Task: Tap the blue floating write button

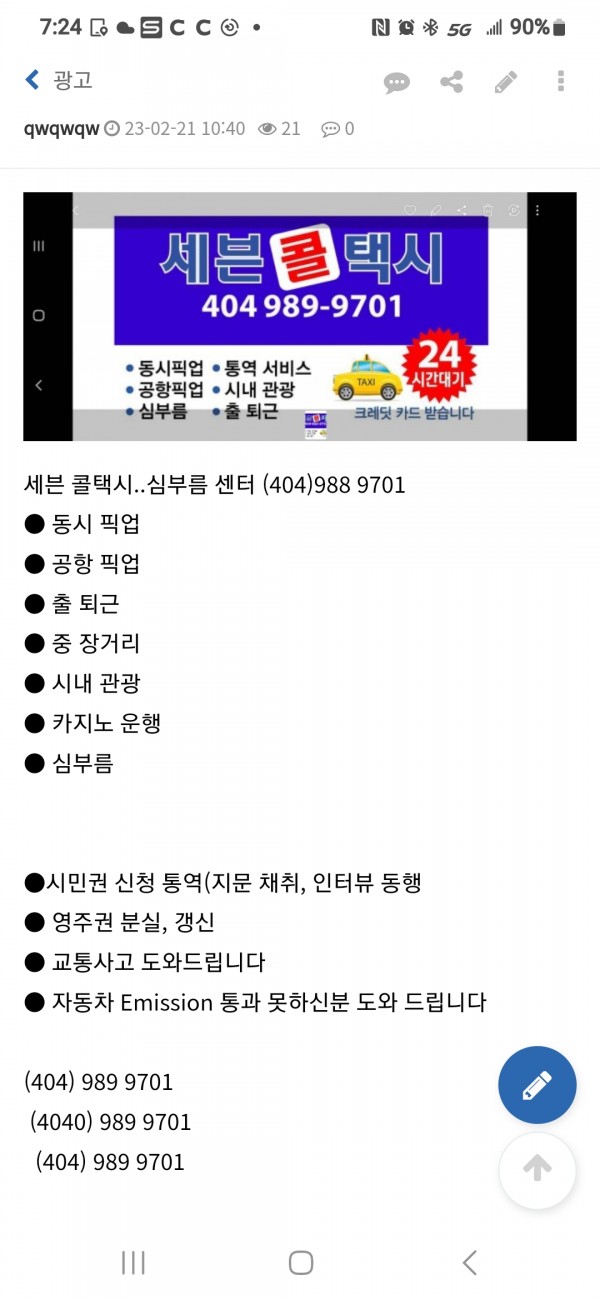Action: tap(537, 1085)
